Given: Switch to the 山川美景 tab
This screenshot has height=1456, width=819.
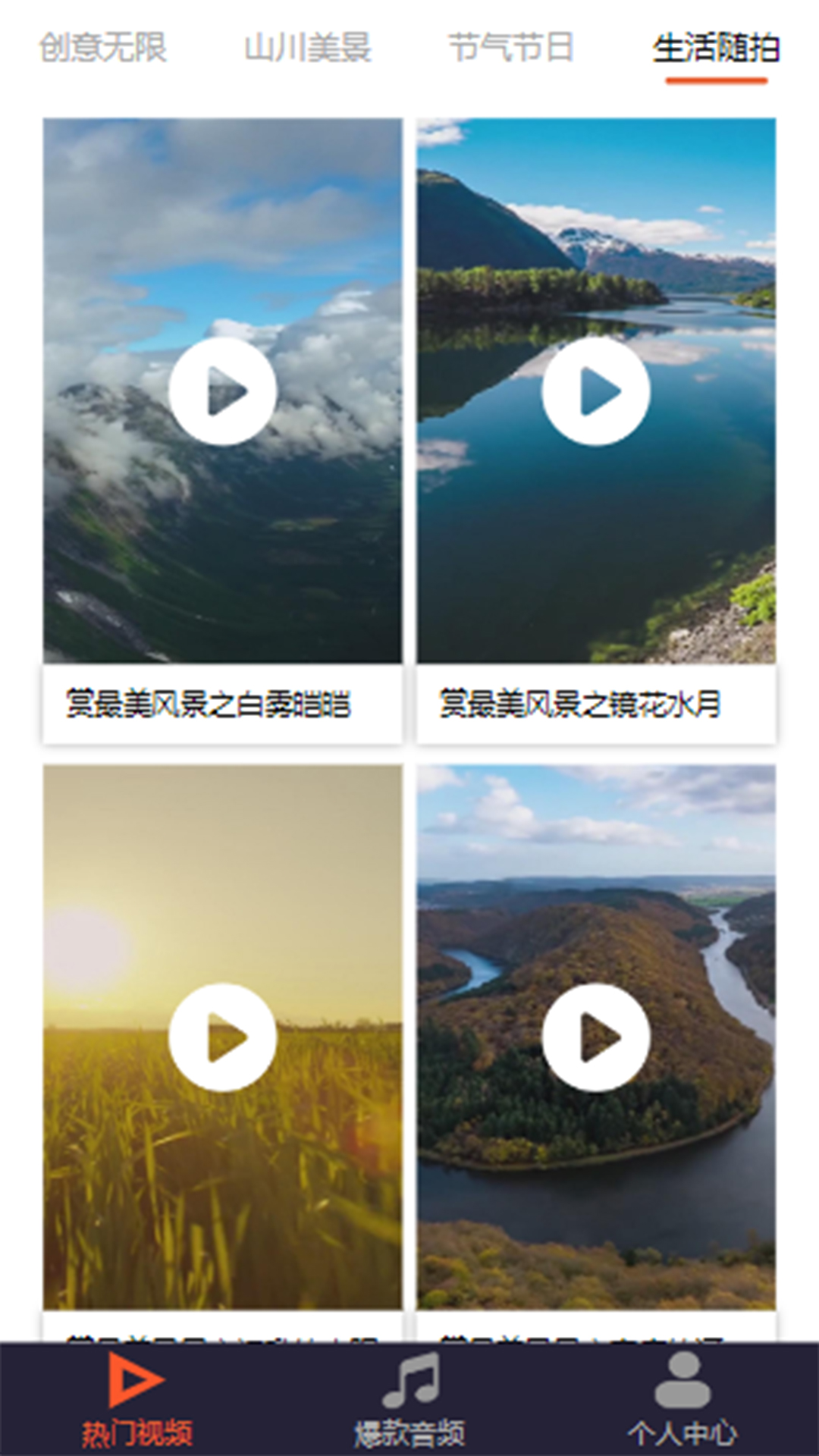Looking at the screenshot, I should tap(307, 48).
